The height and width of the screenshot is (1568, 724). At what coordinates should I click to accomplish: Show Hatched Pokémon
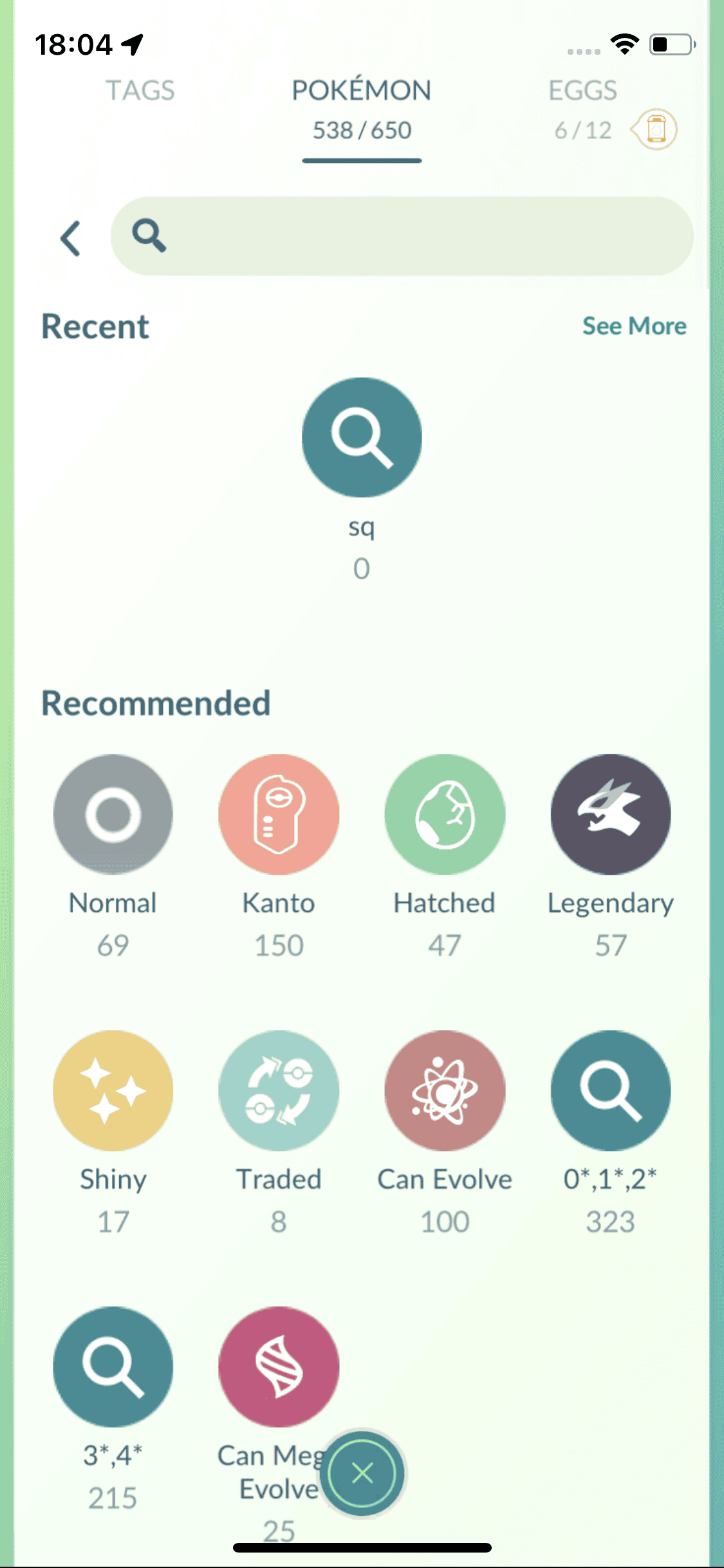click(445, 814)
